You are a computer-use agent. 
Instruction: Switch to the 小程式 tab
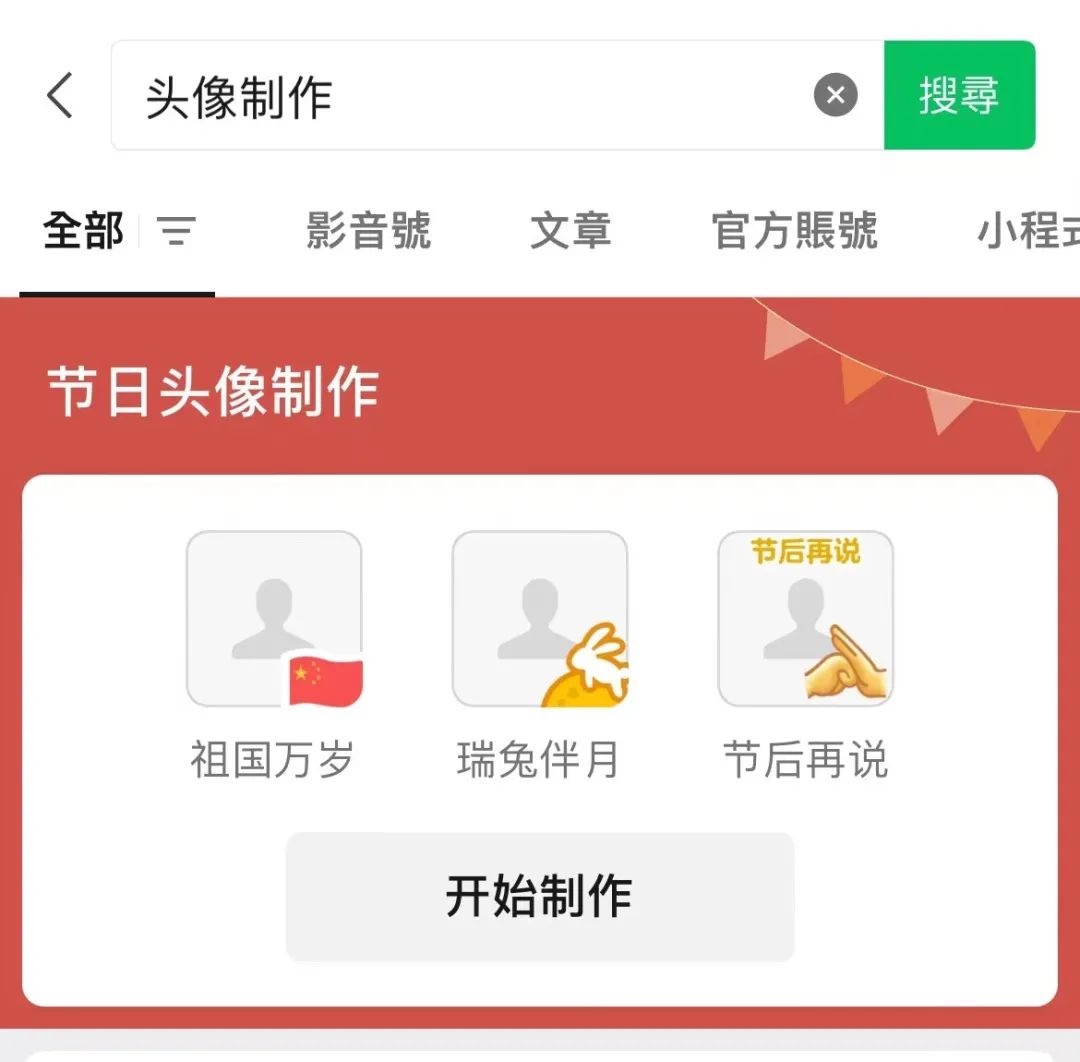[1028, 232]
